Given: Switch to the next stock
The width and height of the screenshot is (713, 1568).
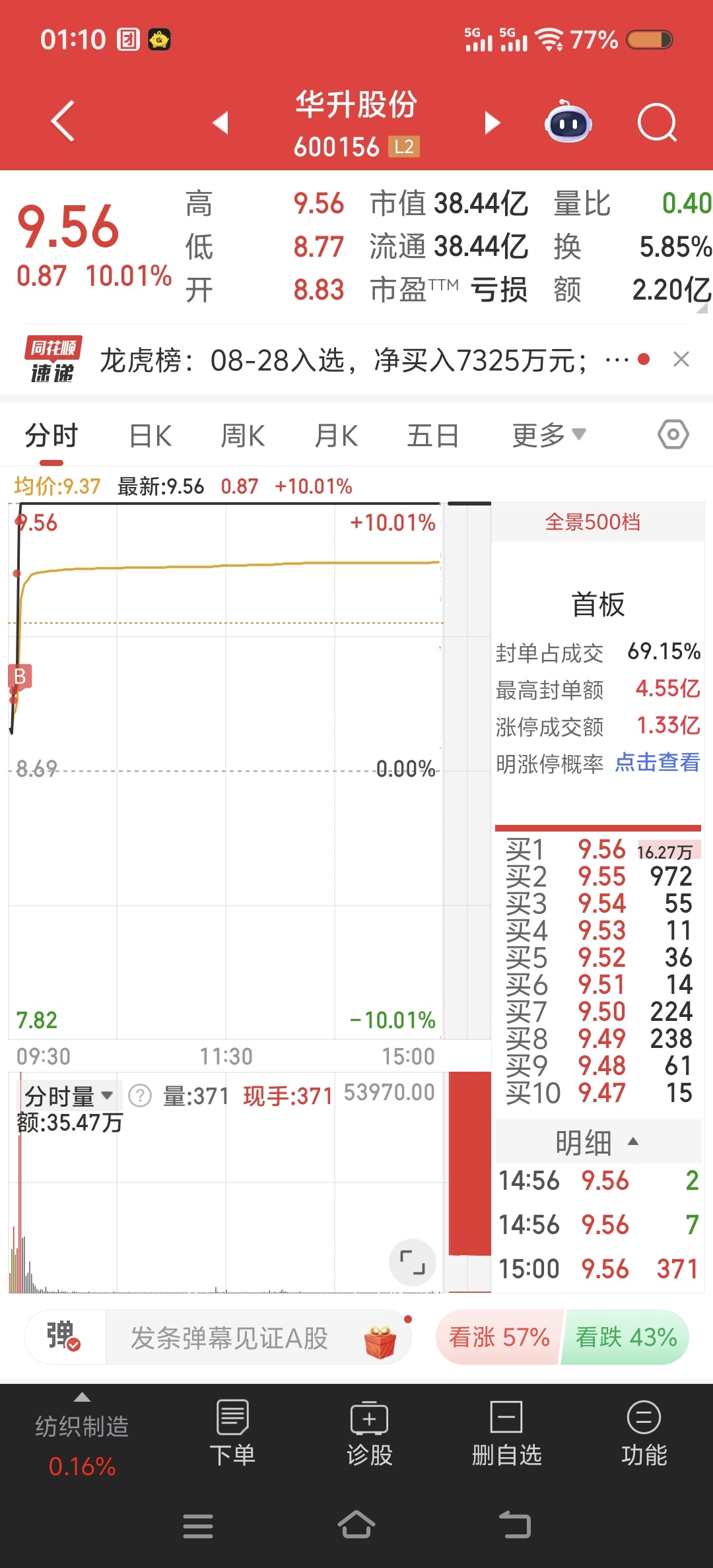Looking at the screenshot, I should tap(492, 122).
